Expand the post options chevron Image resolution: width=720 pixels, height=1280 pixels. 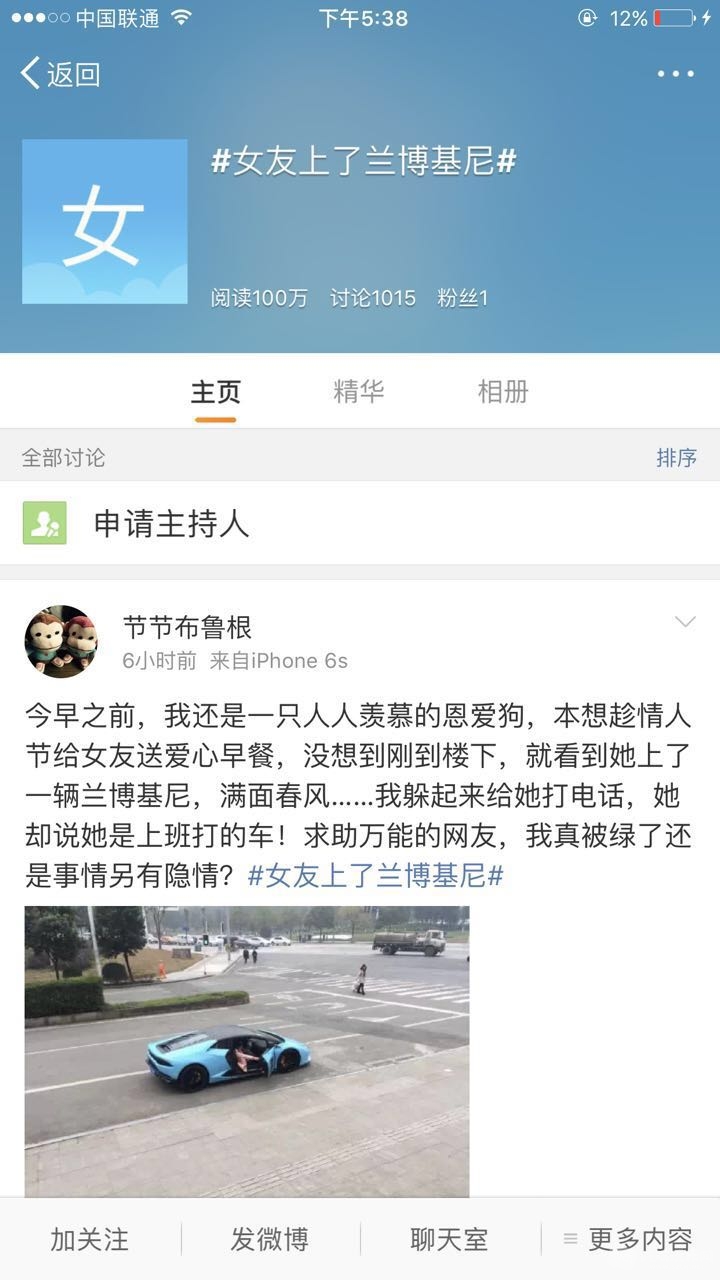pos(685,622)
